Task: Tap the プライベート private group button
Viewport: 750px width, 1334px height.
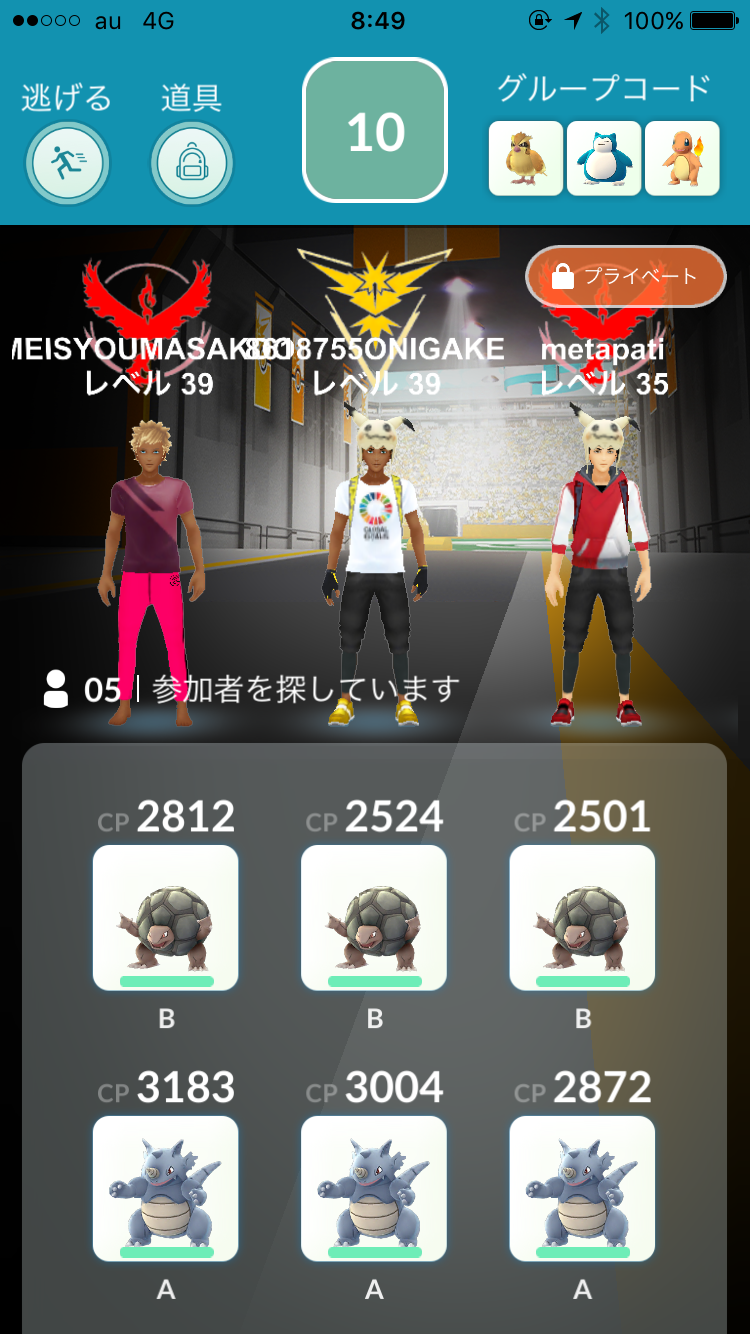Action: pyautogui.click(x=626, y=276)
